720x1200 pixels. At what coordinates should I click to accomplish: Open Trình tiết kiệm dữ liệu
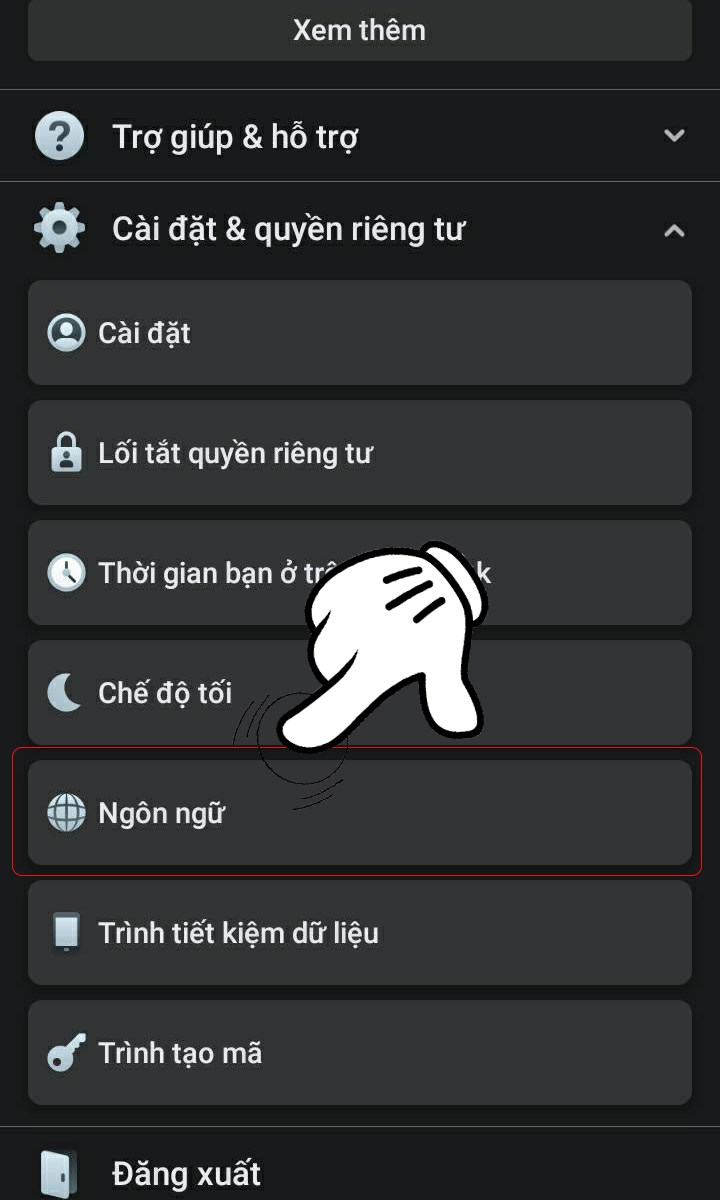pos(359,933)
